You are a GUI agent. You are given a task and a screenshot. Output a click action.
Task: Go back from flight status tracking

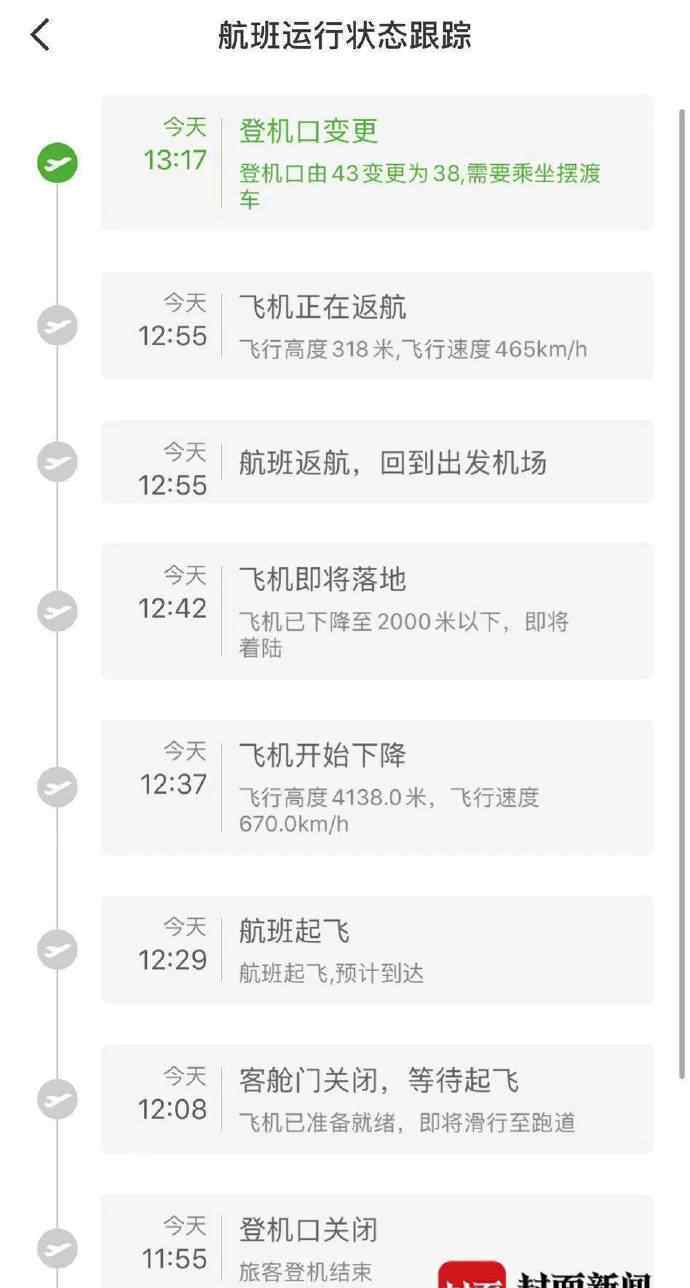[x=40, y=36]
